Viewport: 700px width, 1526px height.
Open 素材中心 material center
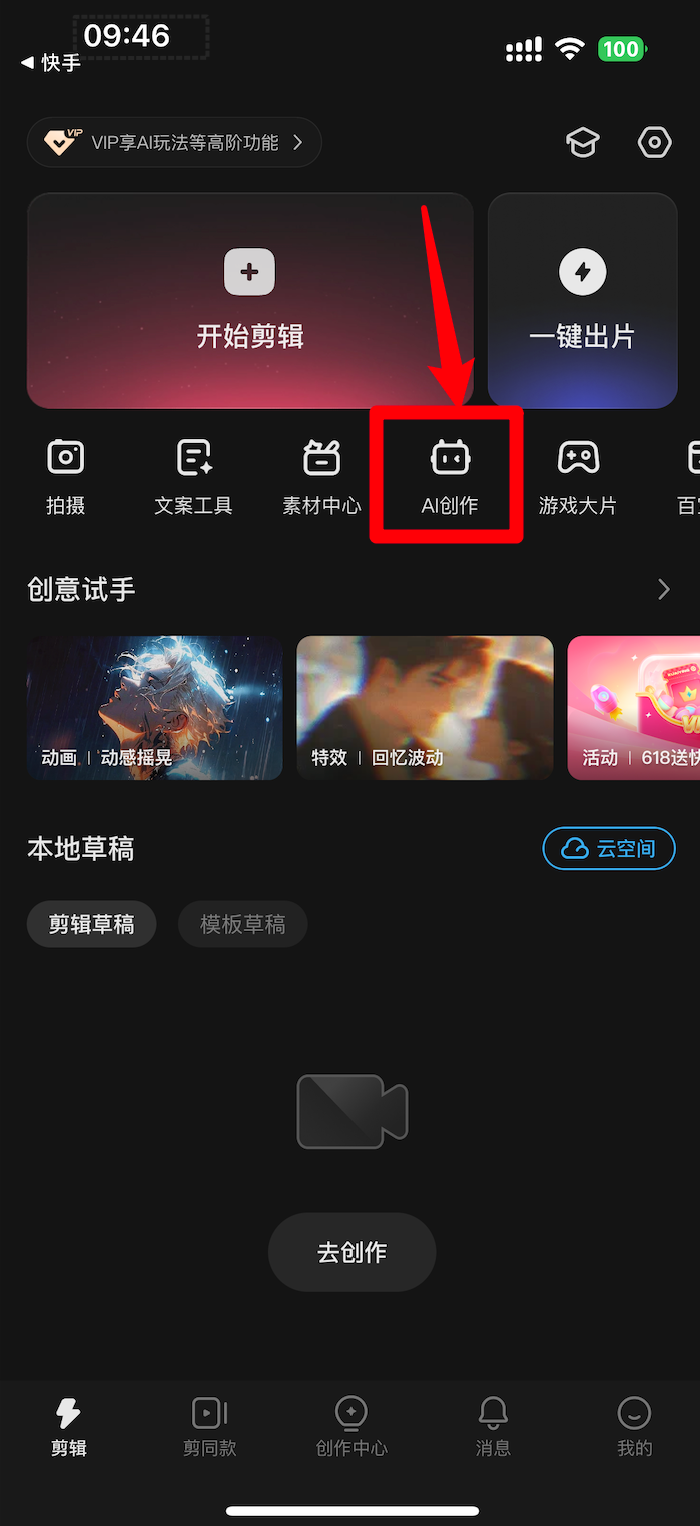coord(321,477)
